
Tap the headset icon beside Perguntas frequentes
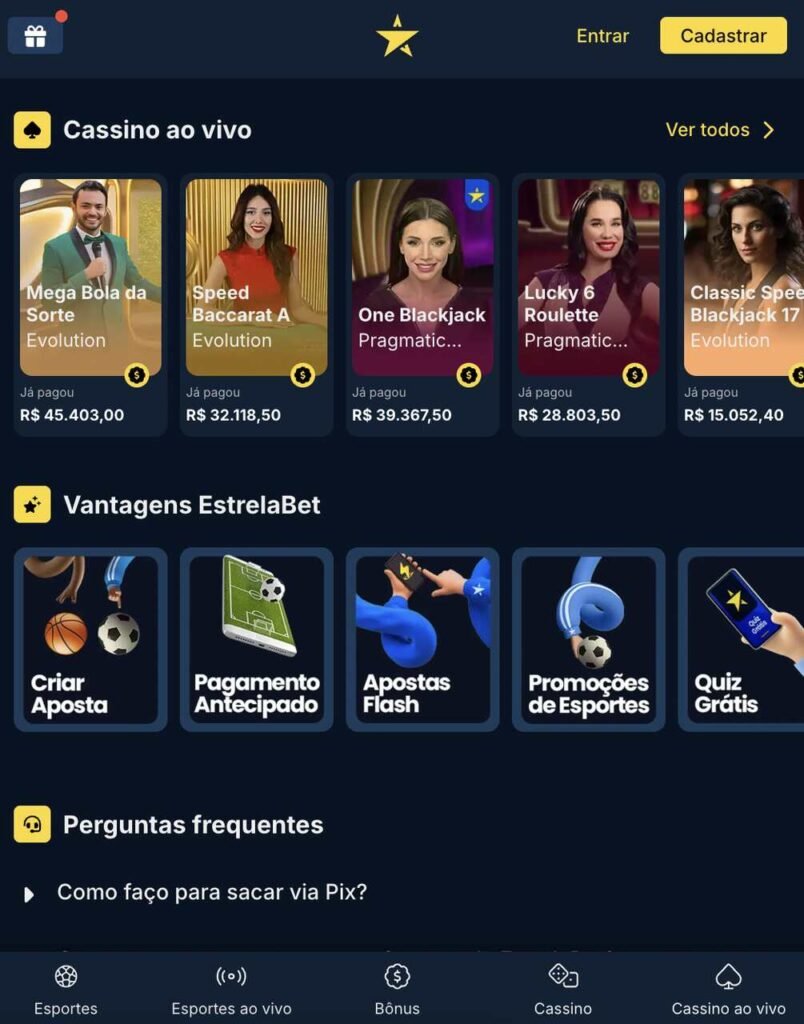(x=32, y=824)
